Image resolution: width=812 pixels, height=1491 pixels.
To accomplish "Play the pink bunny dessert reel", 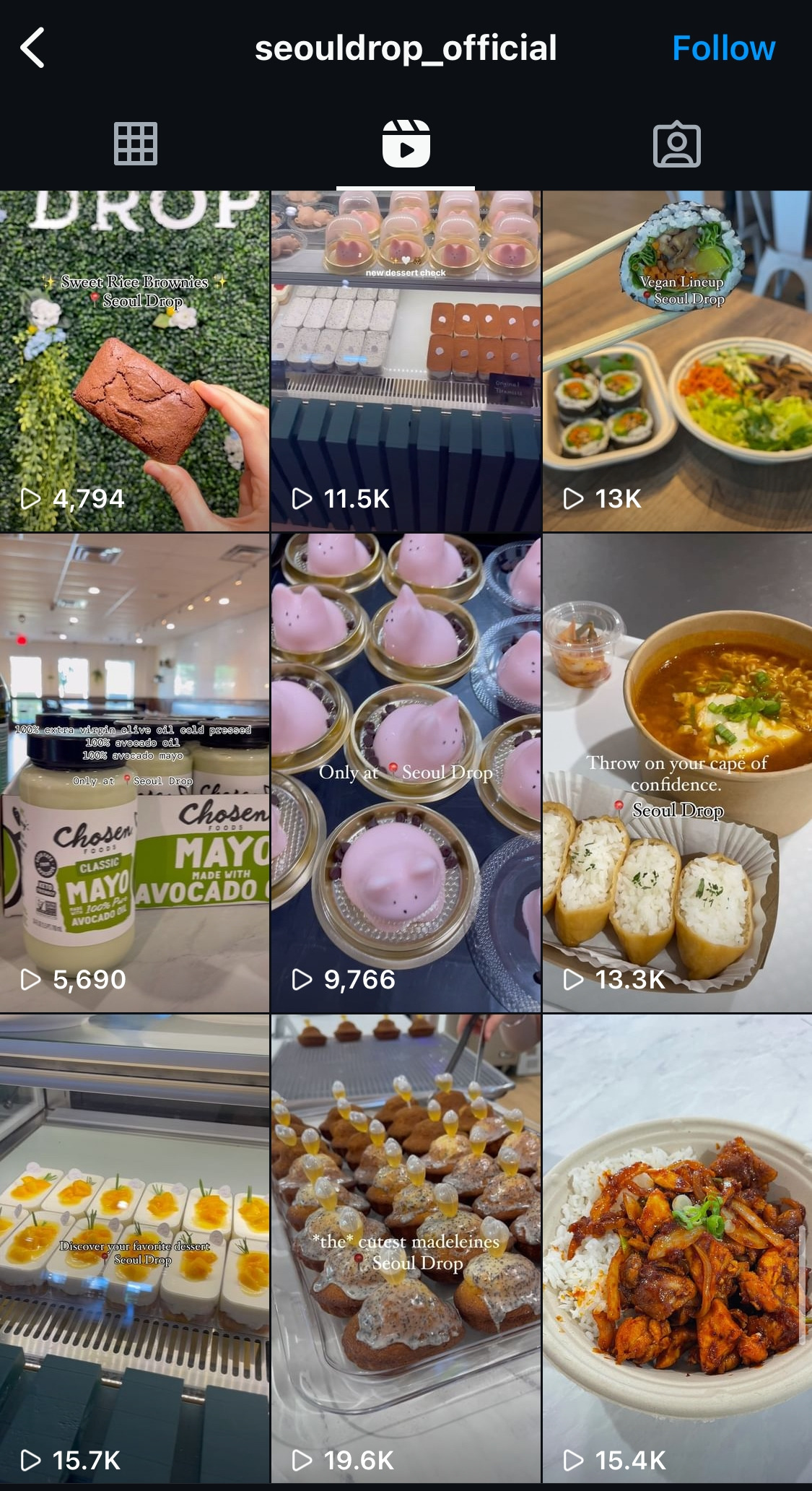I will pyautogui.click(x=406, y=773).
